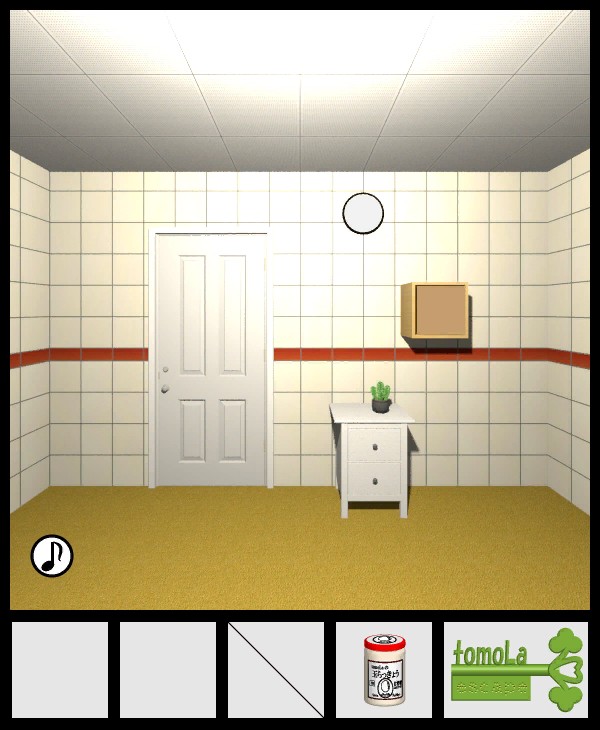Viewport: 600px width, 730px height.
Task: Tap the potted cactus on the cabinet
Action: (x=381, y=396)
